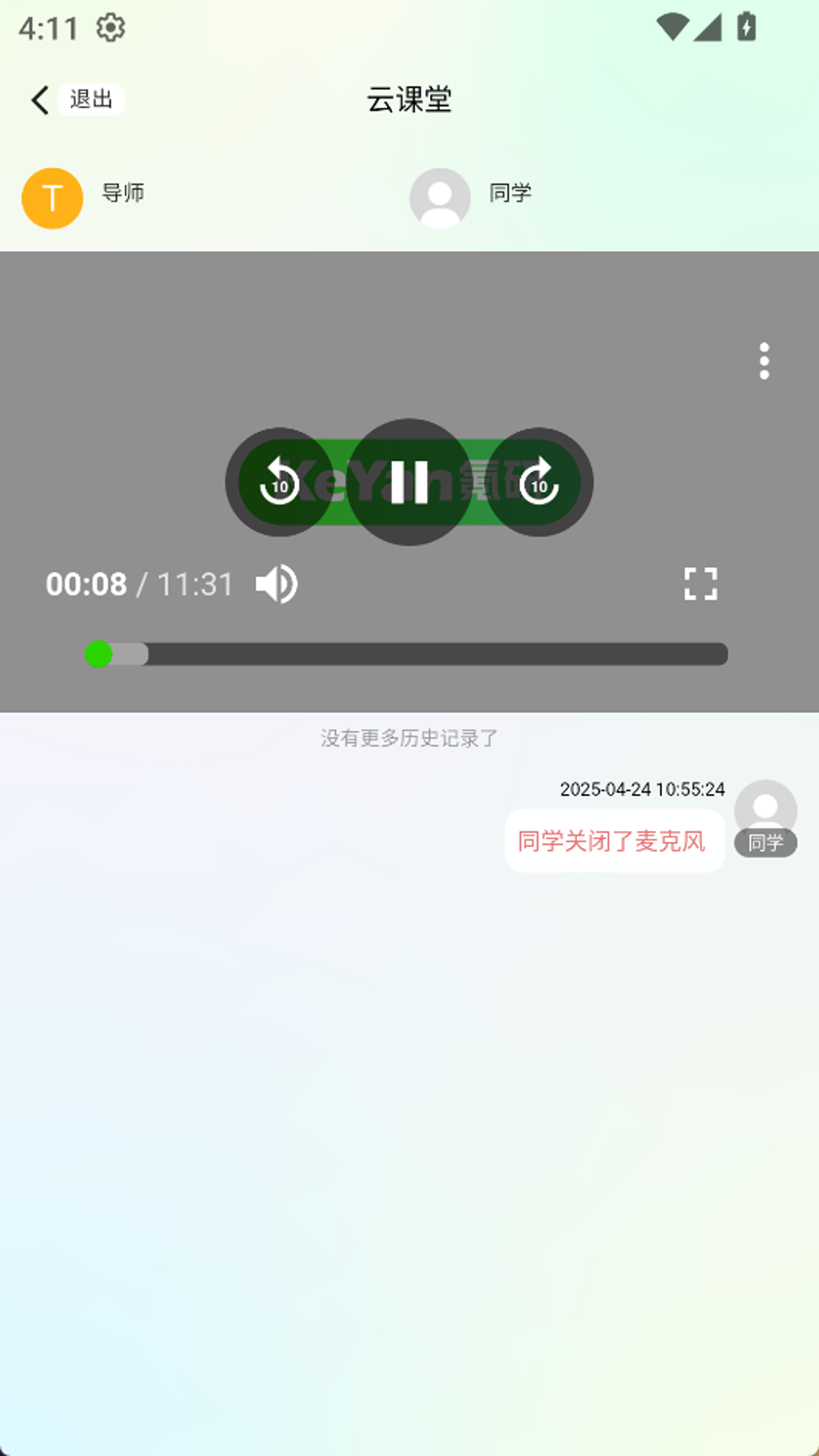Click the settings gear in status bar
Viewport: 819px width, 1456px height.
(111, 28)
